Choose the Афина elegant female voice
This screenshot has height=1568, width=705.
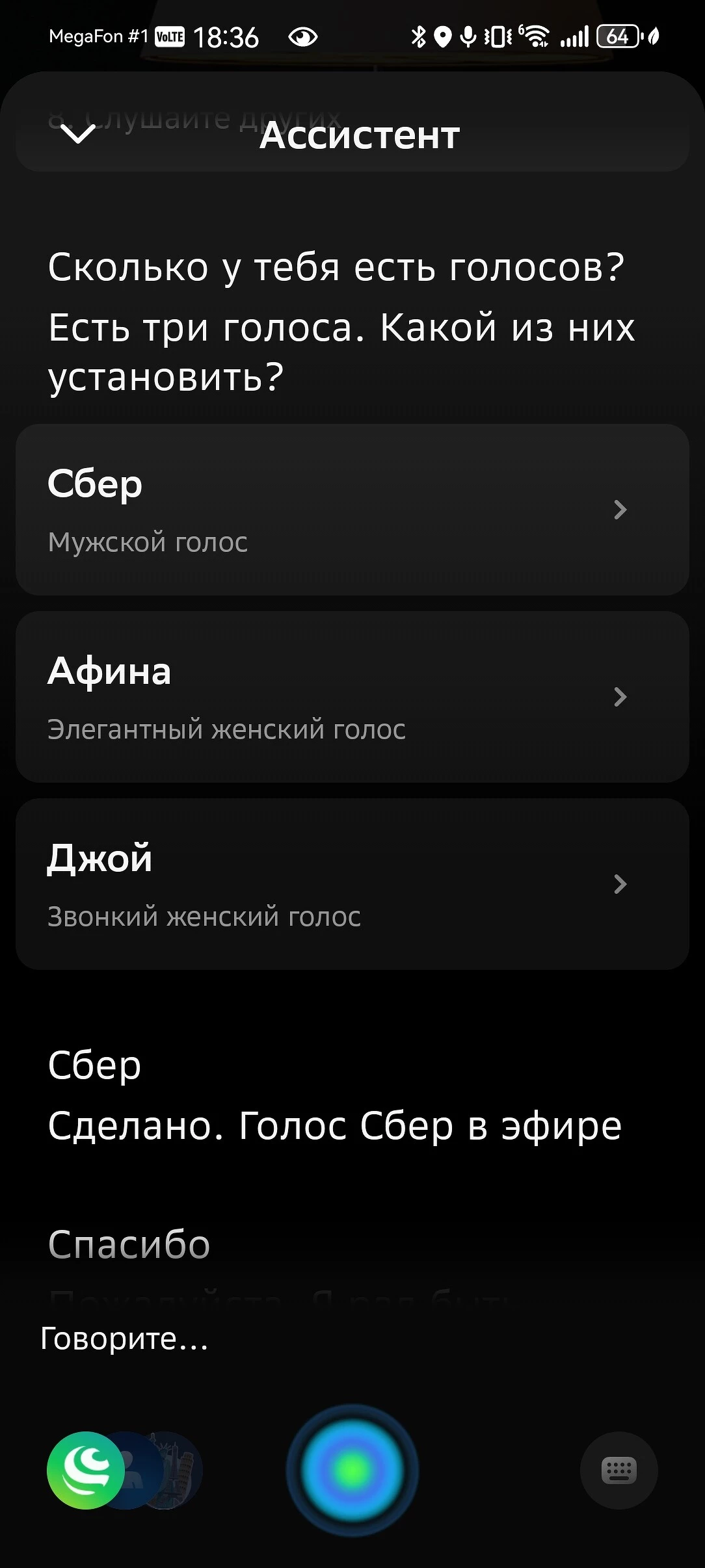352,696
